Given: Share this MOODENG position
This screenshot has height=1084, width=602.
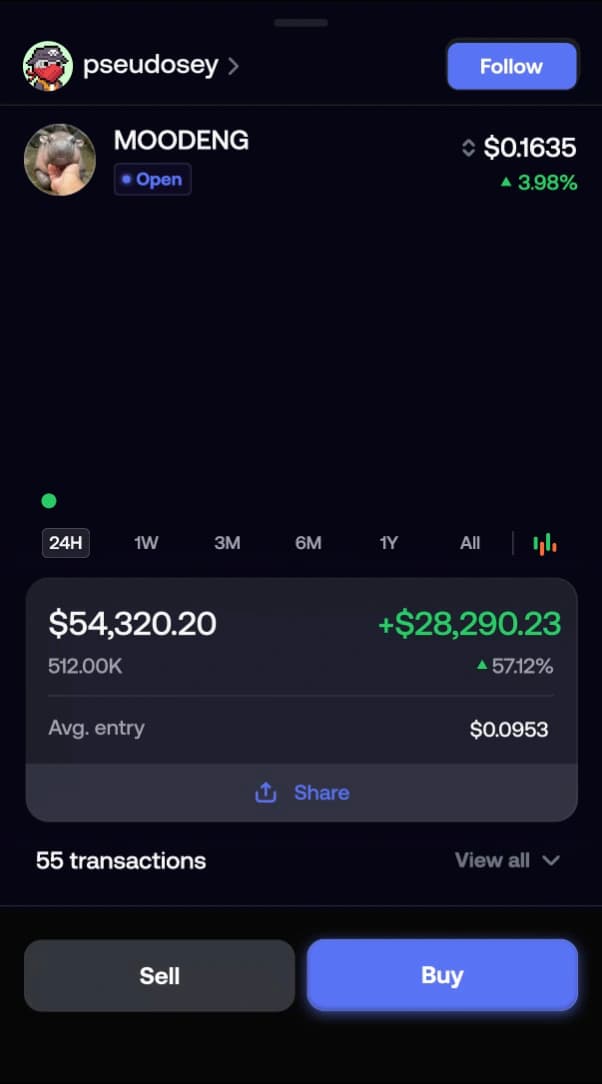Looking at the screenshot, I should click(302, 793).
